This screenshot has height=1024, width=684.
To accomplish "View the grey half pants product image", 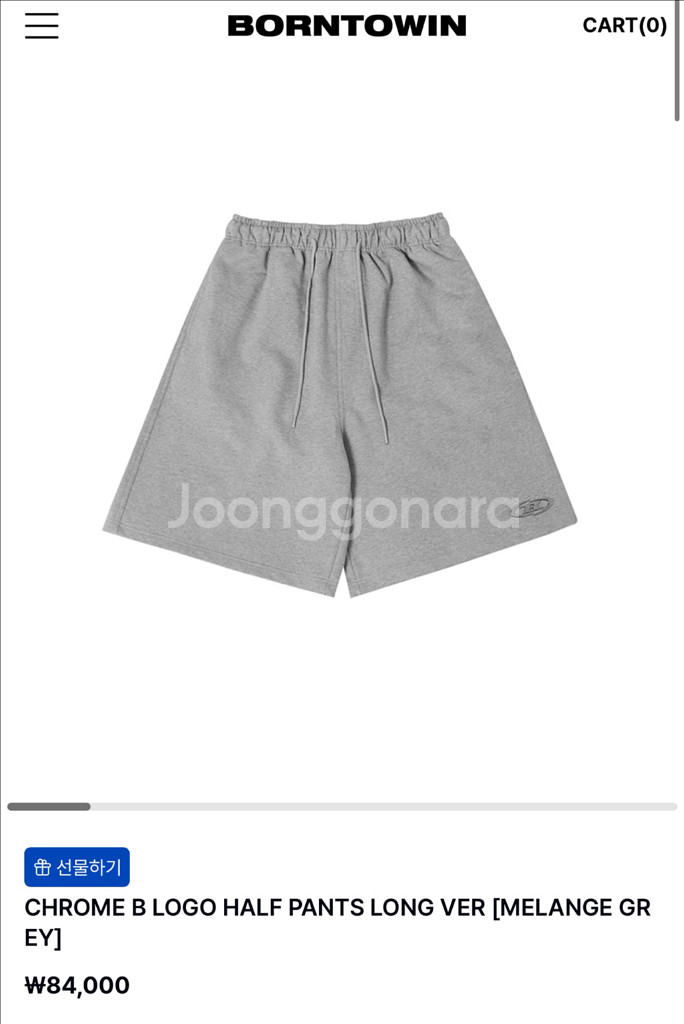I will pos(340,405).
